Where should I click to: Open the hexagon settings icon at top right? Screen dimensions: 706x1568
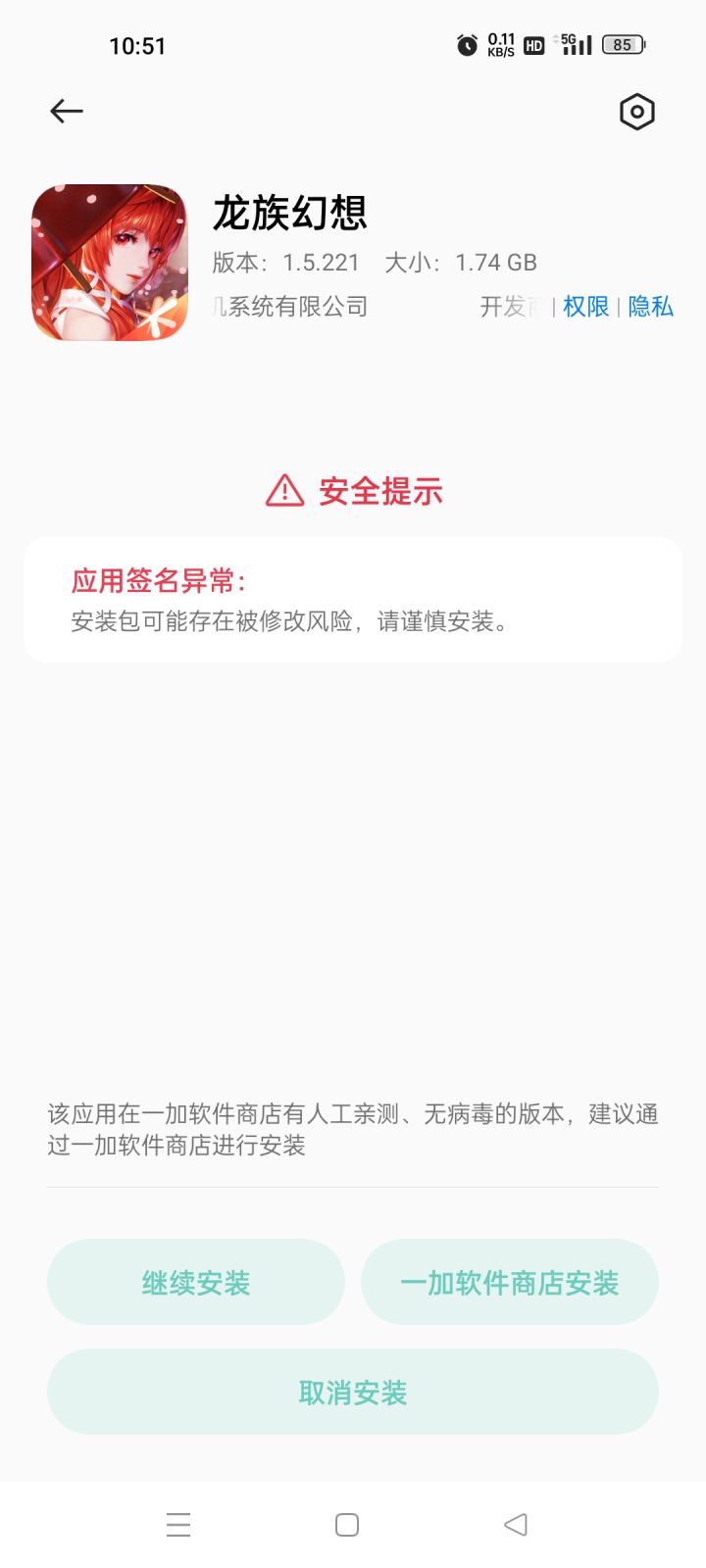pyautogui.click(x=635, y=112)
